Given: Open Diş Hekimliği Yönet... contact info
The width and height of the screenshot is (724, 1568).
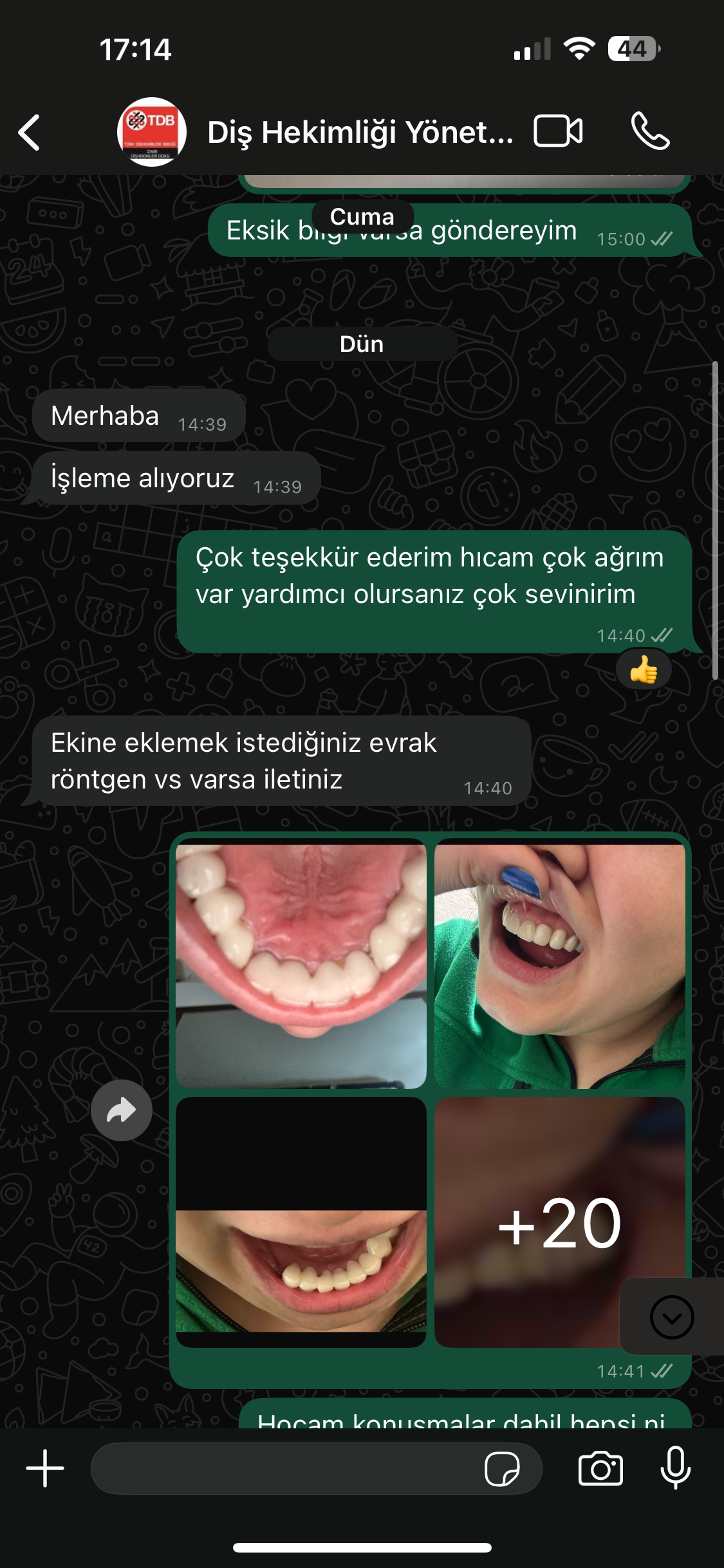Looking at the screenshot, I should (360, 133).
